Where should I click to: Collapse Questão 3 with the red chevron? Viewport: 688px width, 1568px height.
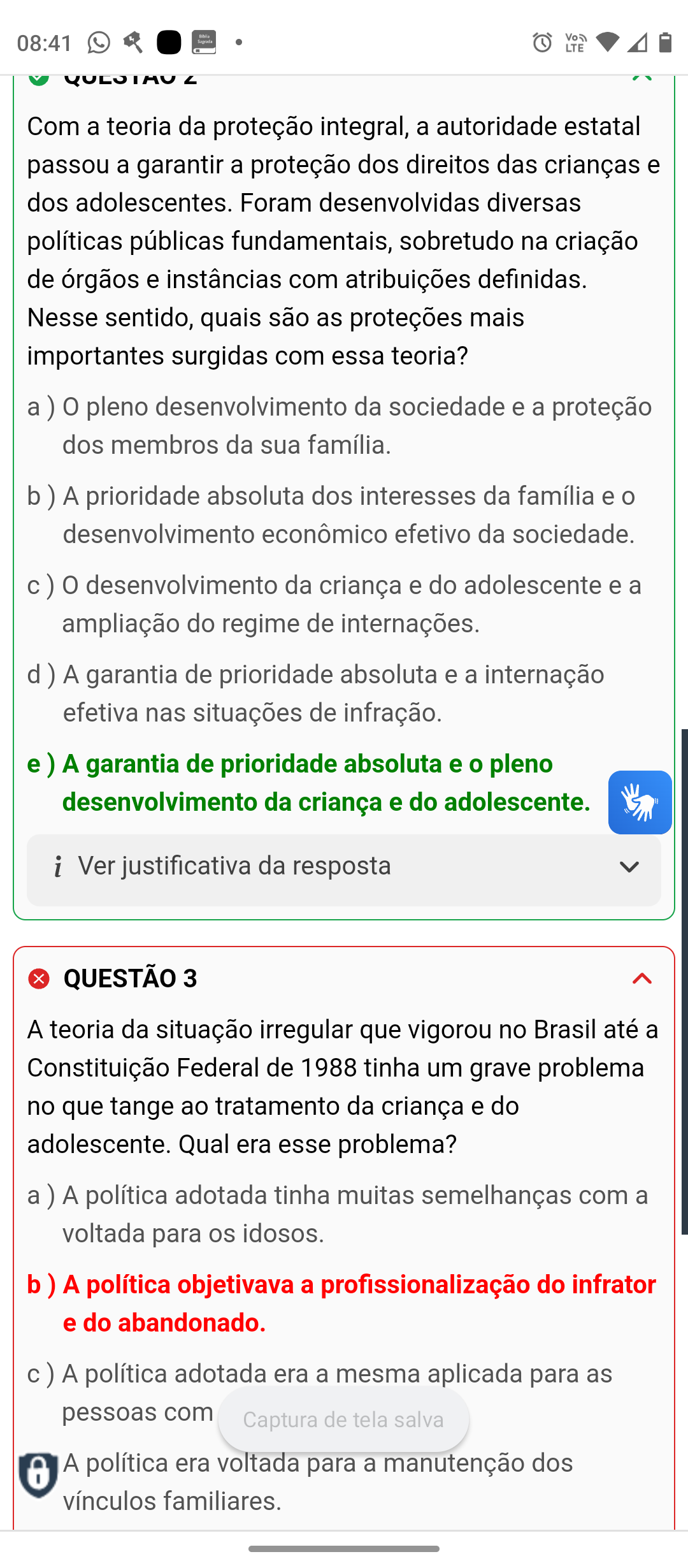[642, 978]
